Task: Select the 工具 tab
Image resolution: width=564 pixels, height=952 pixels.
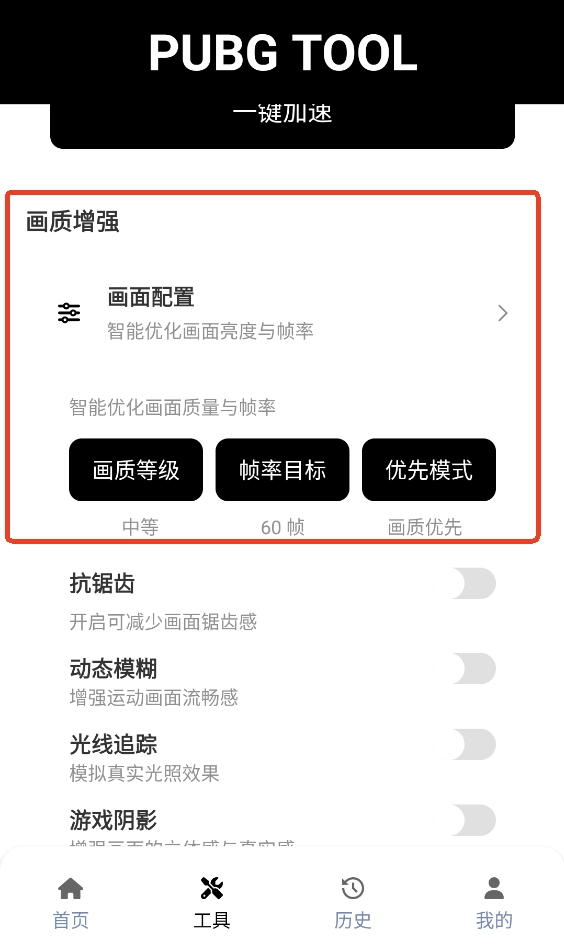Action: 212,903
